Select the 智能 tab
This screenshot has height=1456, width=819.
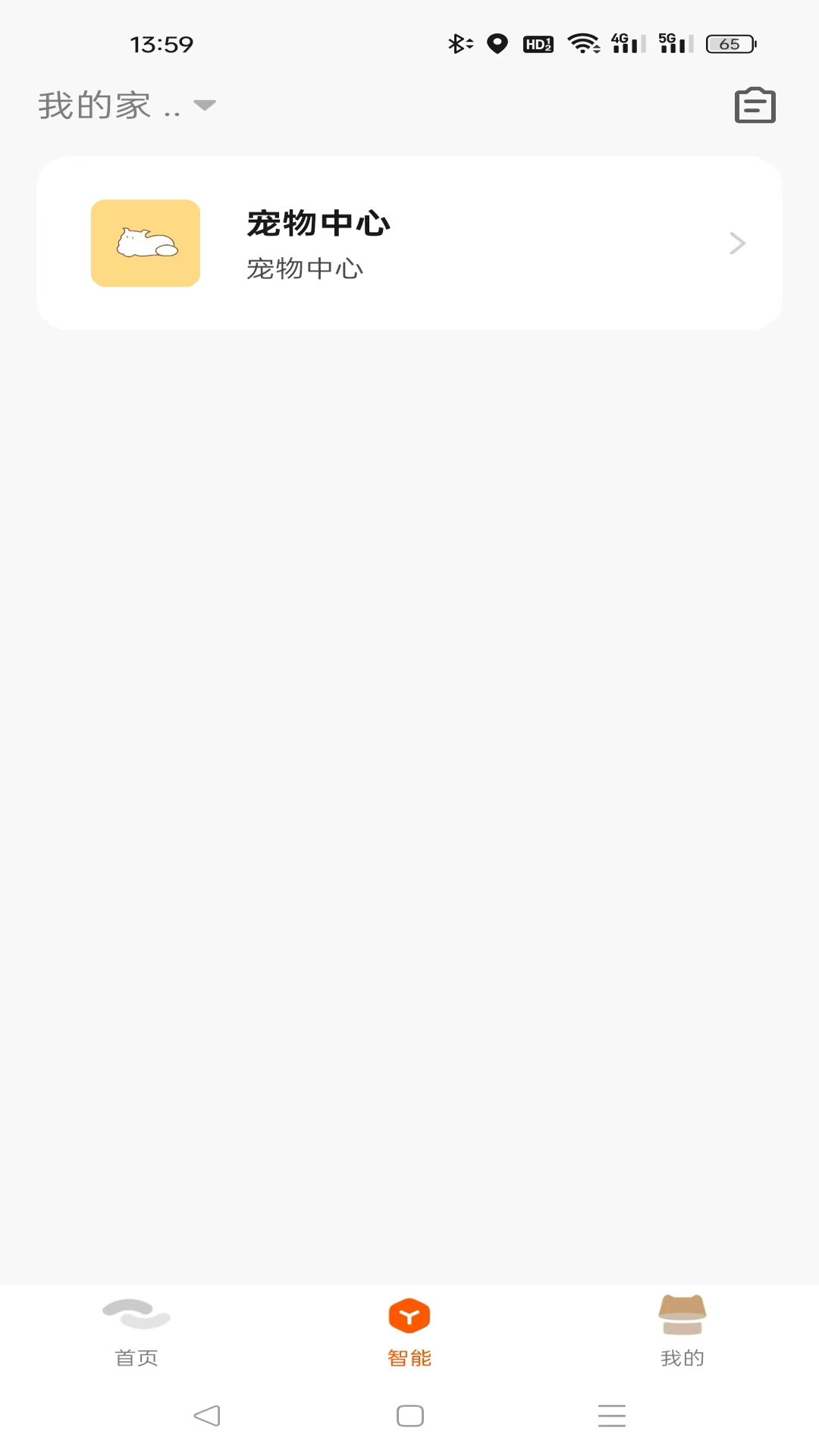tap(409, 1332)
